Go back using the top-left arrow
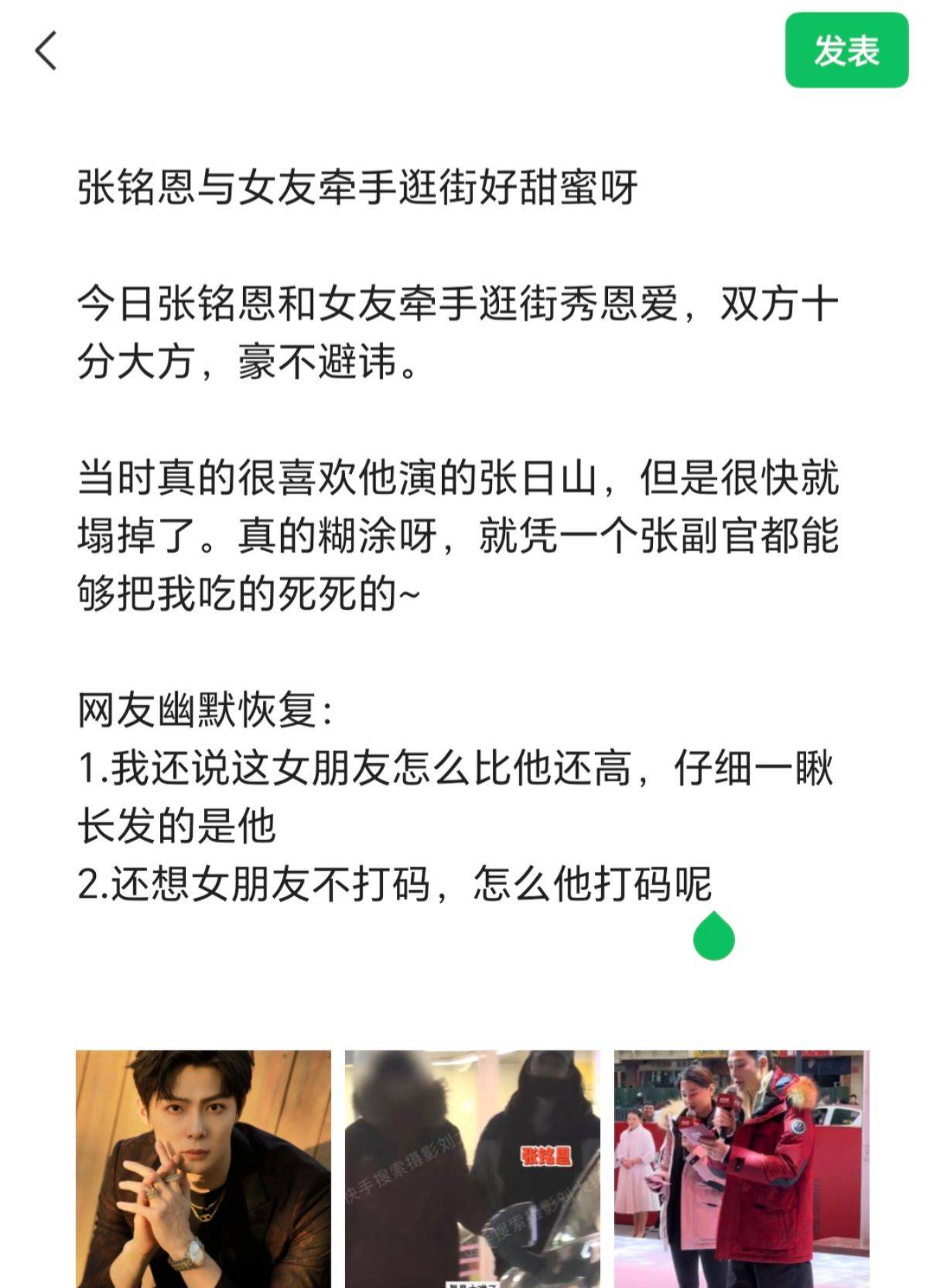This screenshot has width=947, height=1288. click(x=46, y=51)
